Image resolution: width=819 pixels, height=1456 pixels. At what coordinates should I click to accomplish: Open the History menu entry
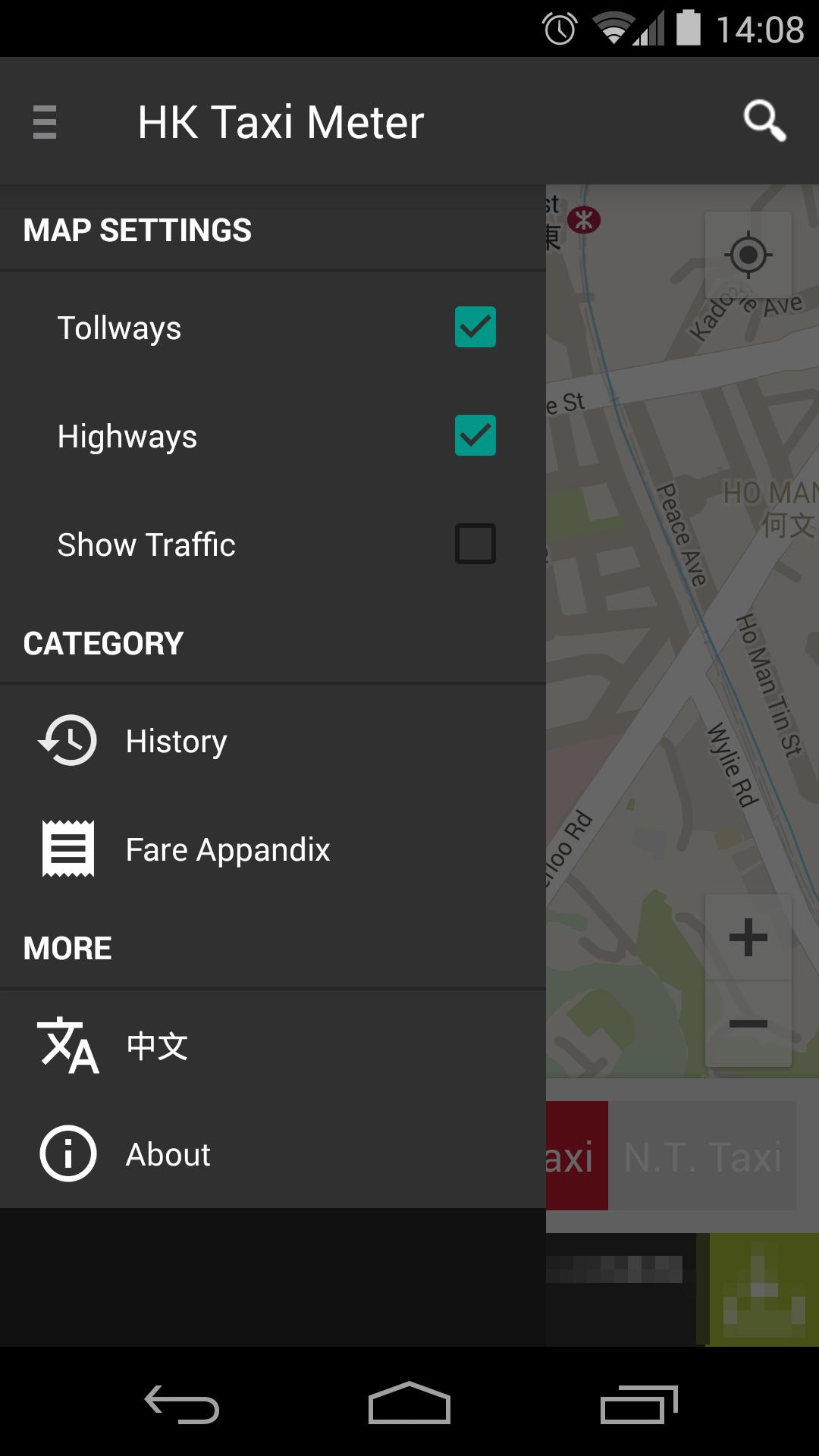click(x=177, y=739)
